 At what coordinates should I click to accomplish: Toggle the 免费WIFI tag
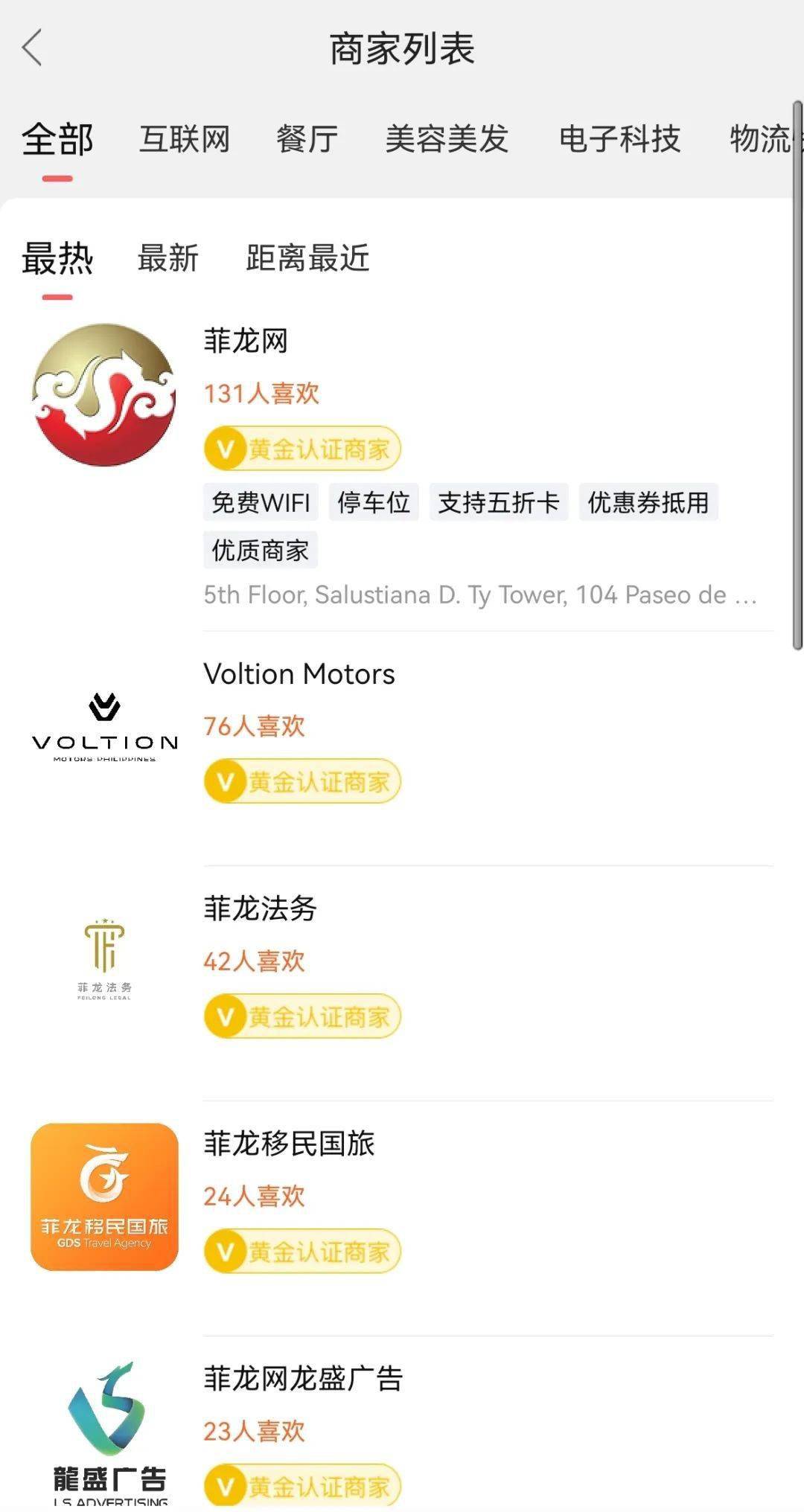(260, 502)
